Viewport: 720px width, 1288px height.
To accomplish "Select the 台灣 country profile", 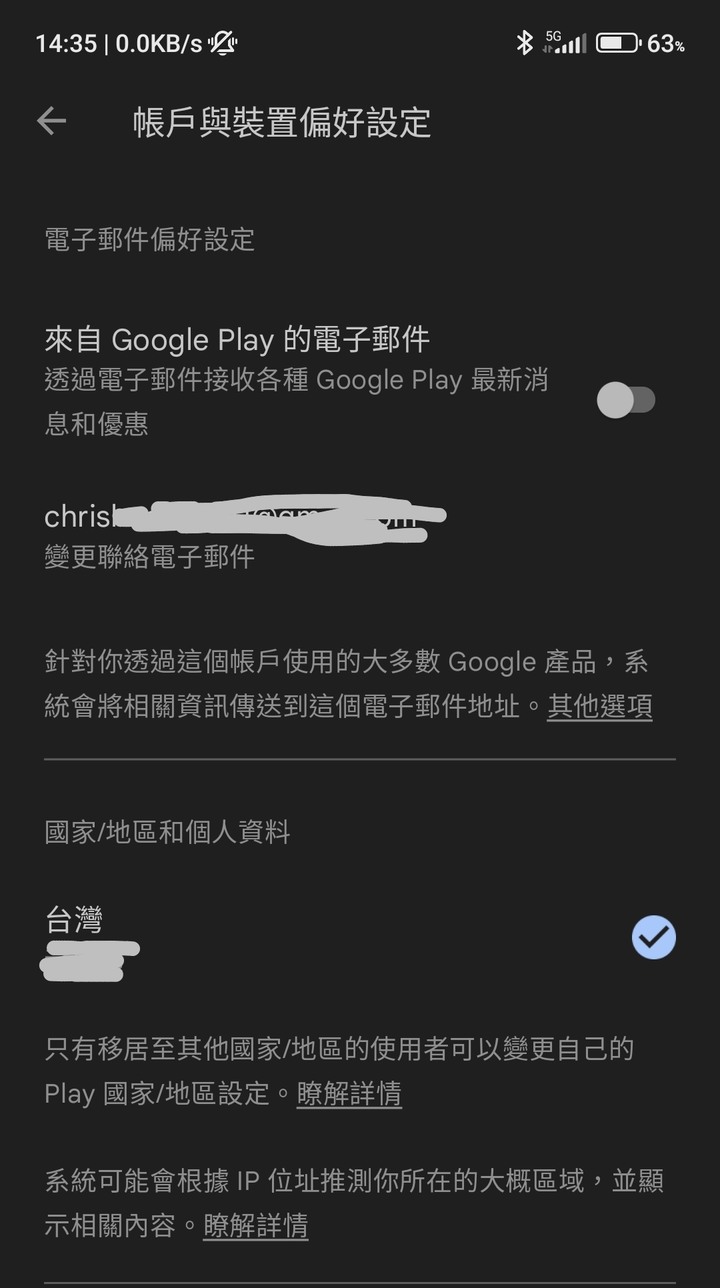I will (360, 938).
